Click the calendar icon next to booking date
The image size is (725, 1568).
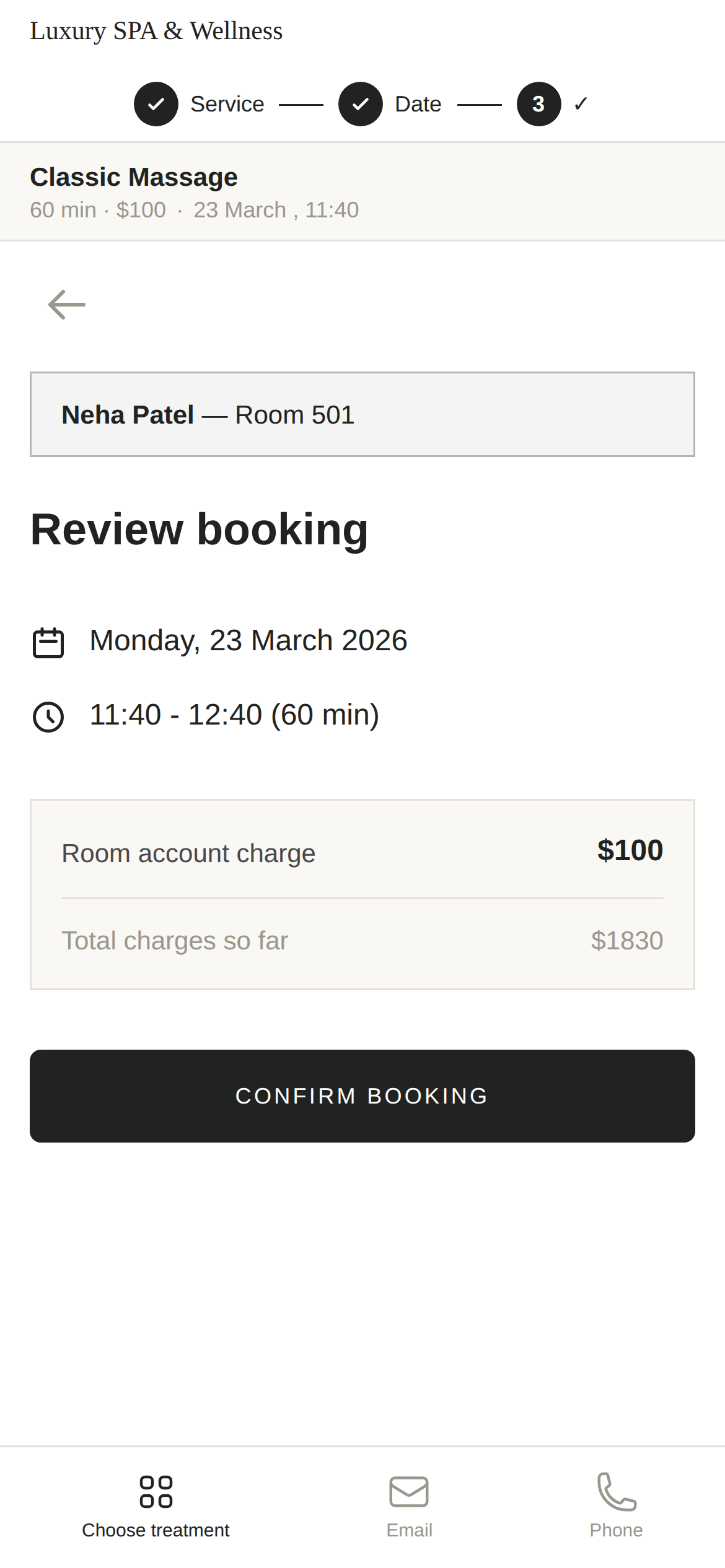coord(49,642)
